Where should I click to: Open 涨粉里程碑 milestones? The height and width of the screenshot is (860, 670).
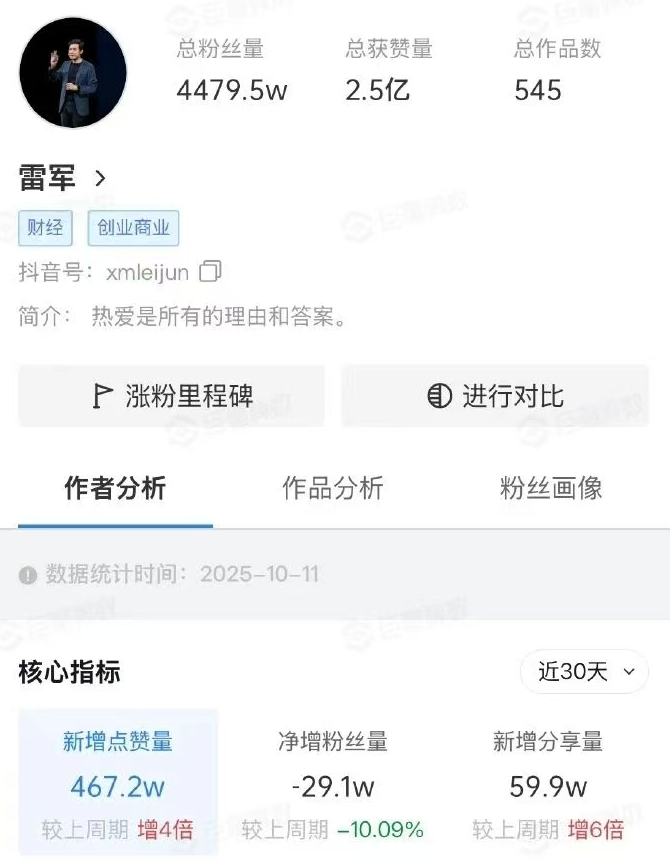click(x=171, y=396)
